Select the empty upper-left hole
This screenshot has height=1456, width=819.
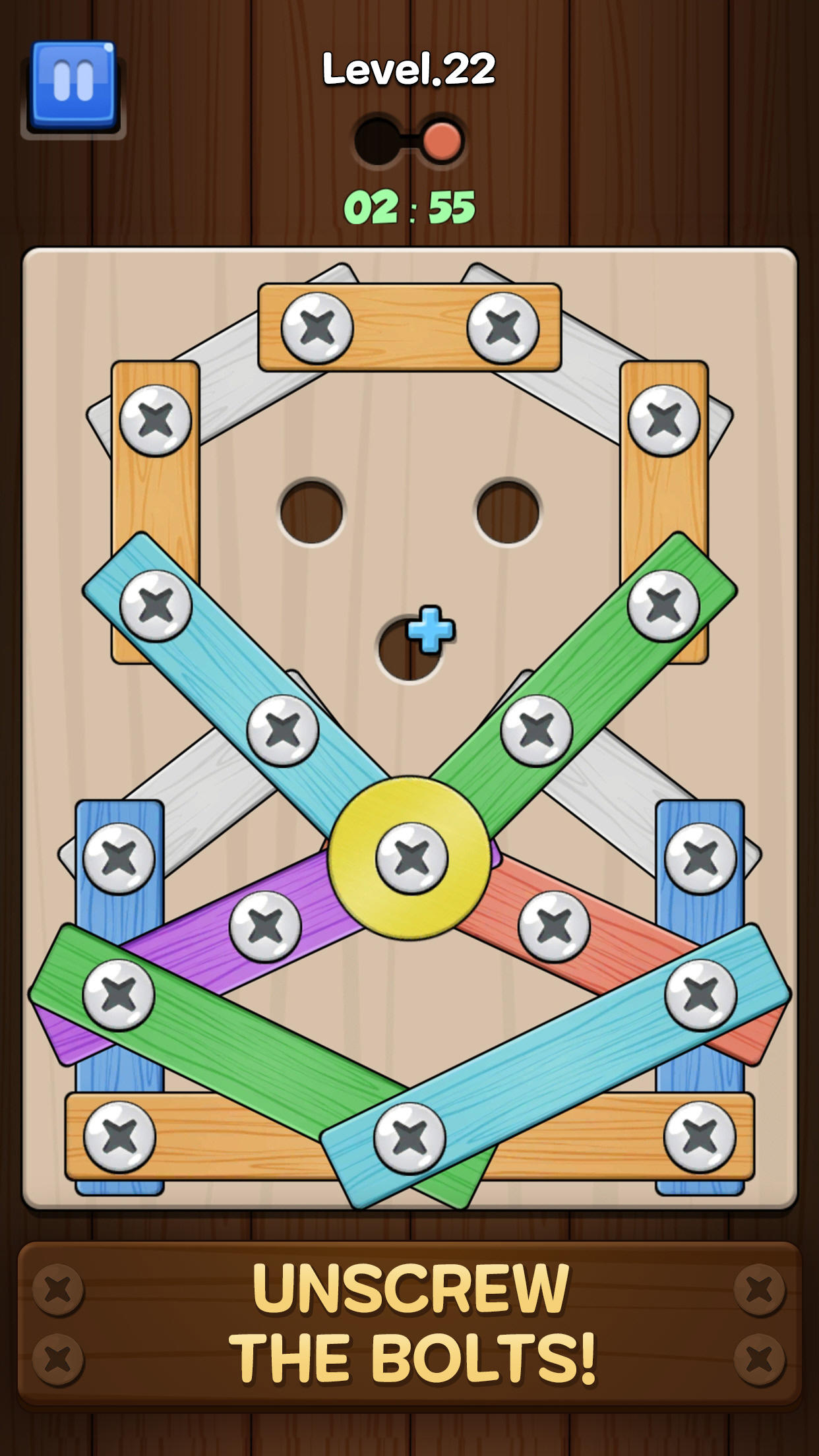coord(312,512)
